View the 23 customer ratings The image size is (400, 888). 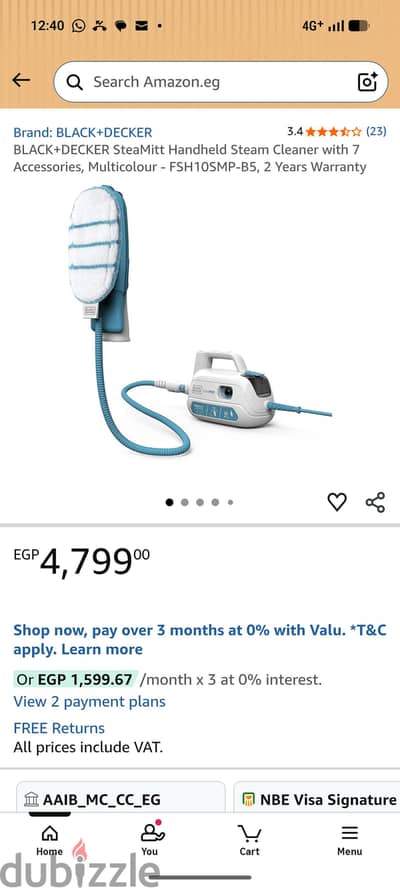[x=376, y=131]
